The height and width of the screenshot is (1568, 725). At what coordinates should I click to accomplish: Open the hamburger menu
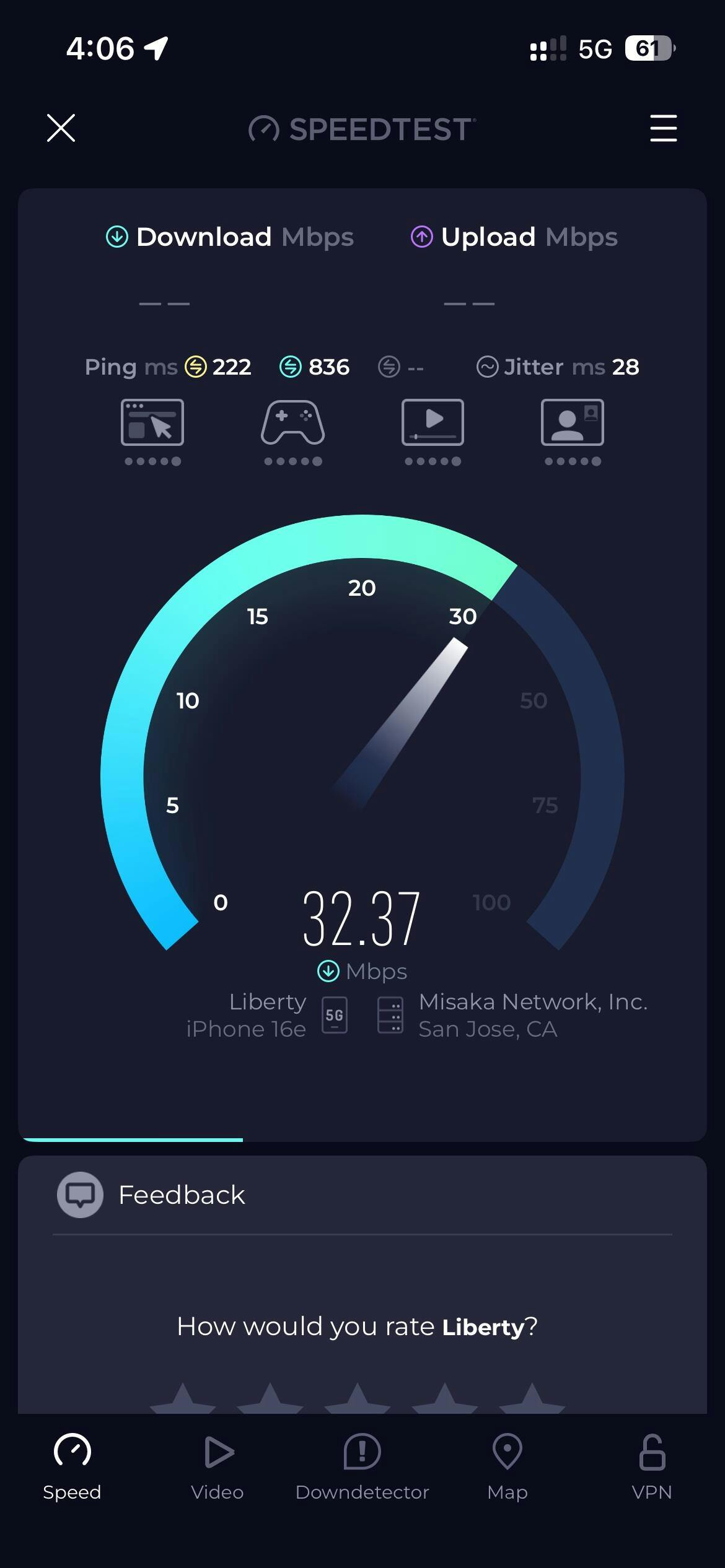click(x=663, y=128)
